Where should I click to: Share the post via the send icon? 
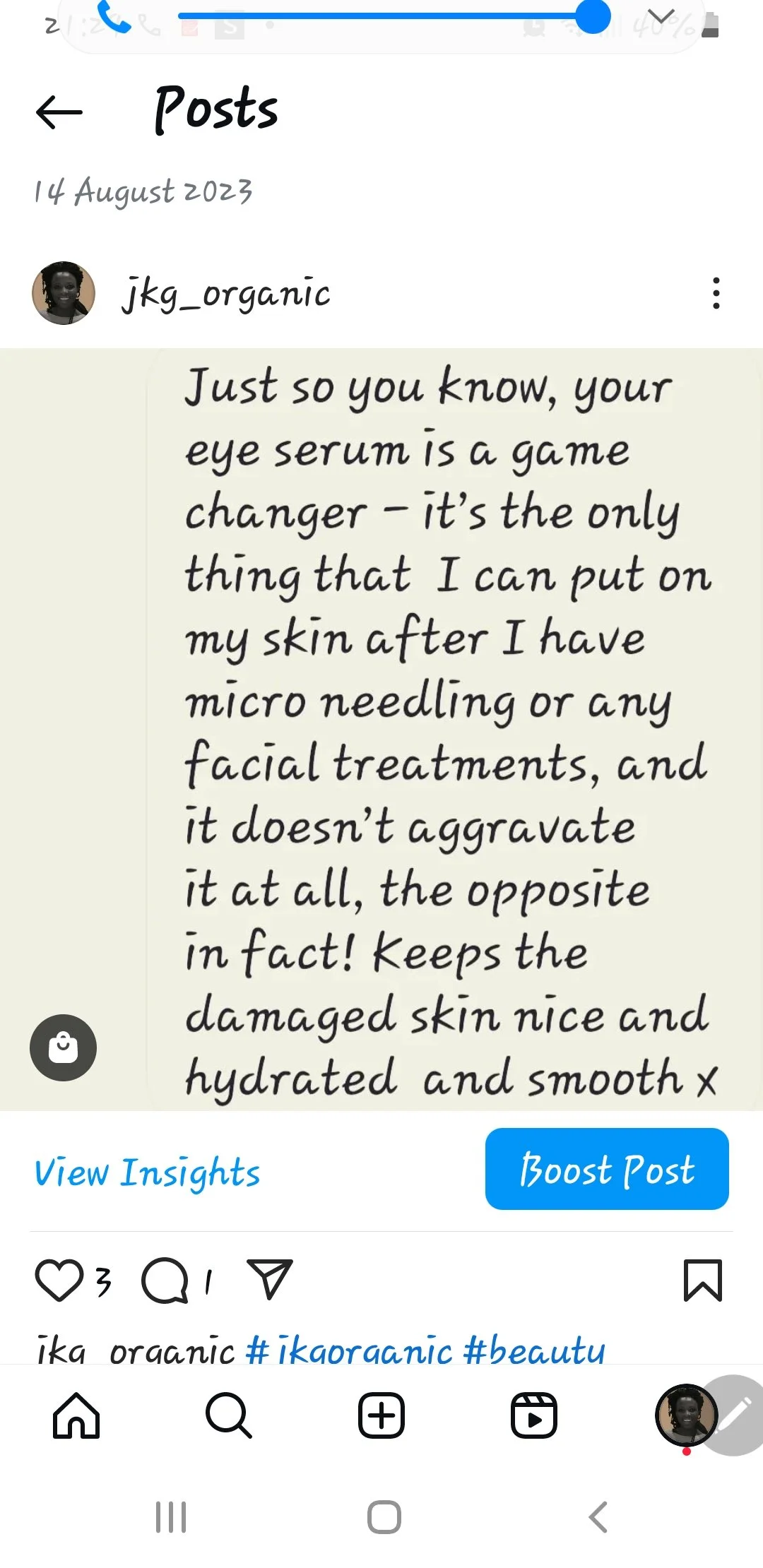click(x=269, y=1279)
